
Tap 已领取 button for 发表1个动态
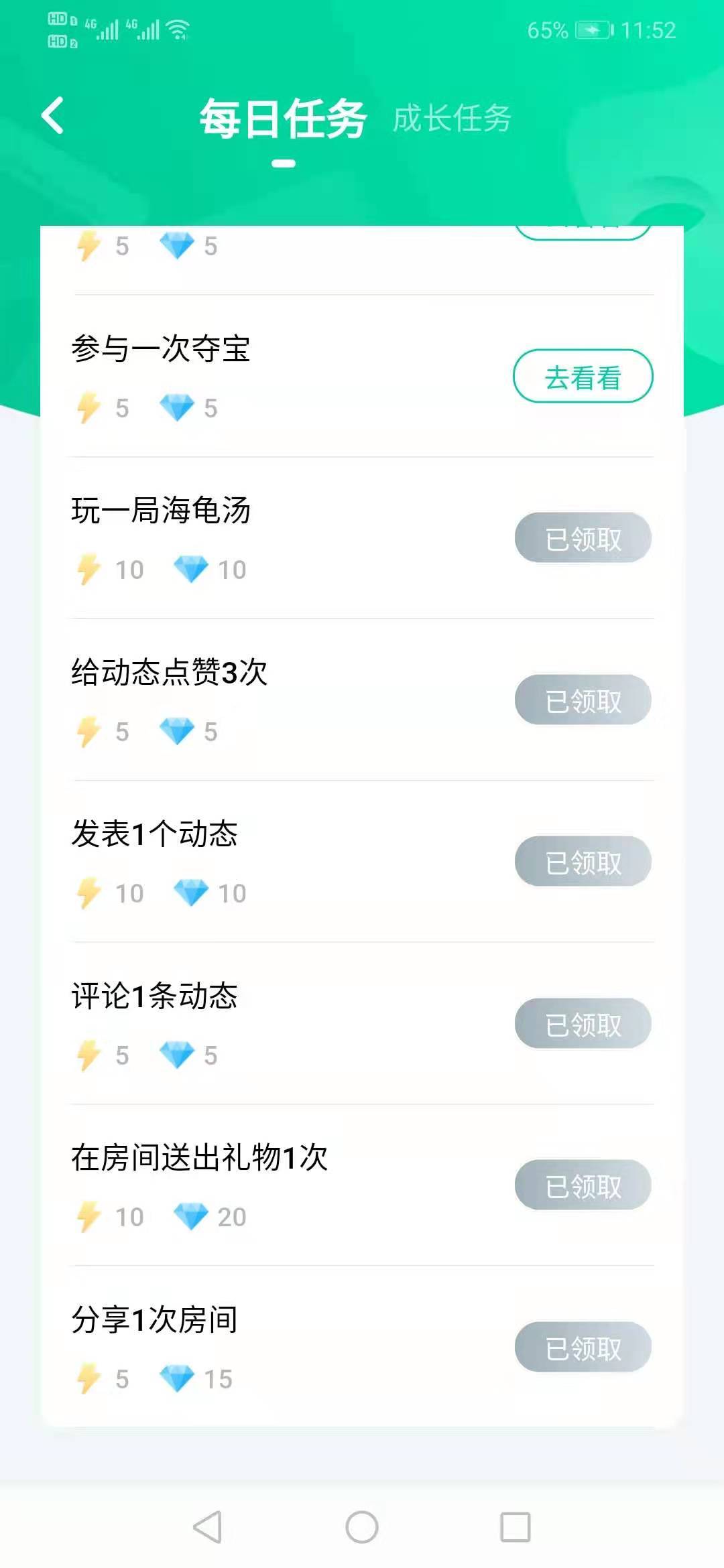tap(583, 862)
